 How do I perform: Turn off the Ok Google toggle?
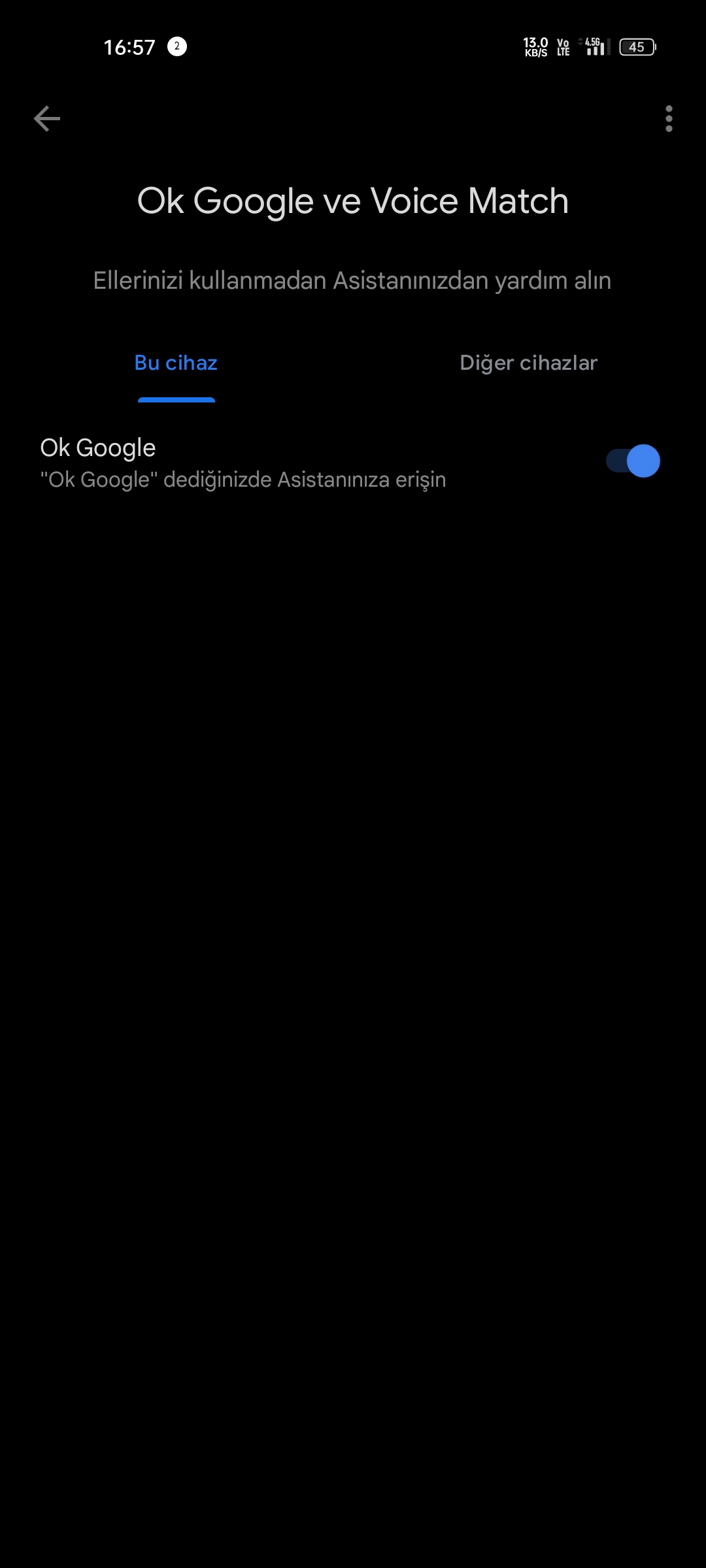pos(633,461)
